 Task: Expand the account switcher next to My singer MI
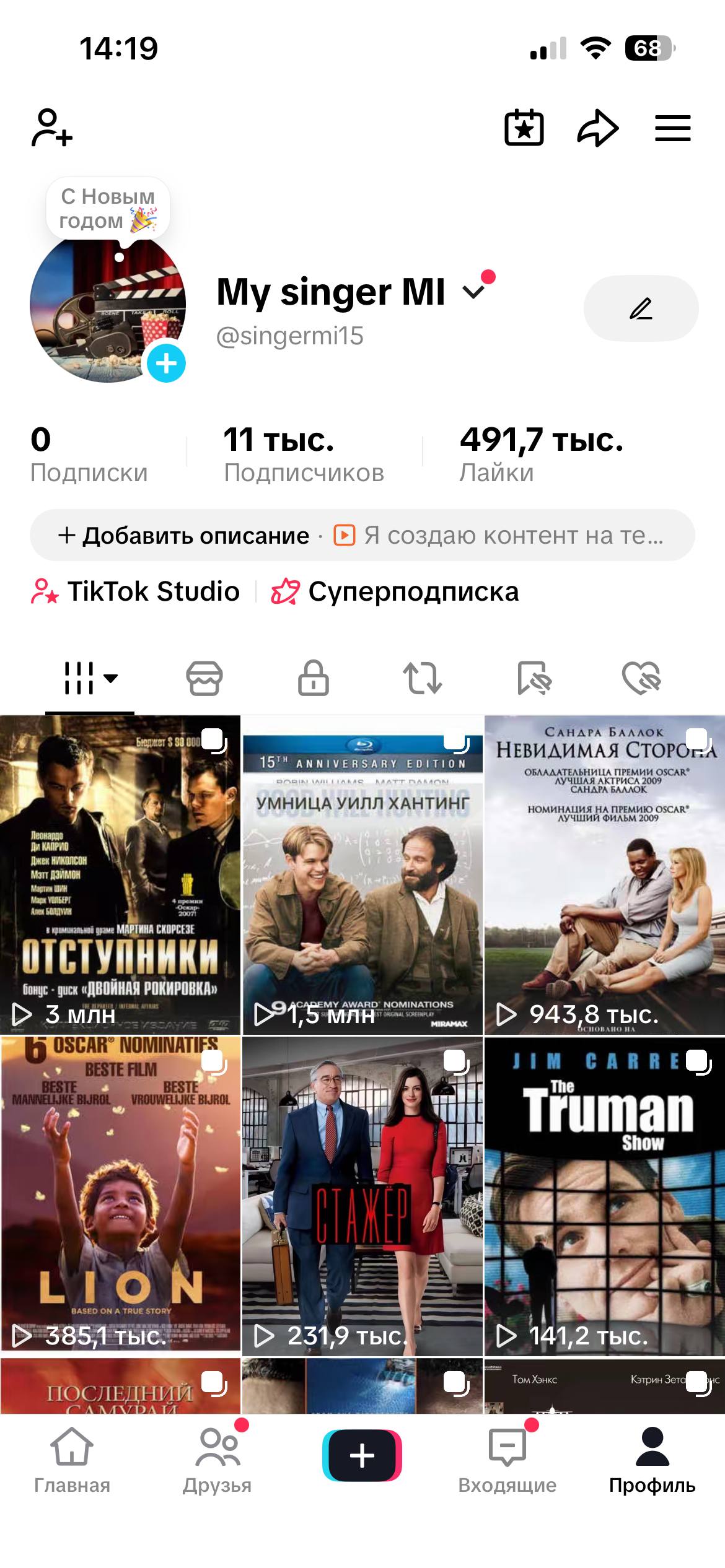click(474, 292)
